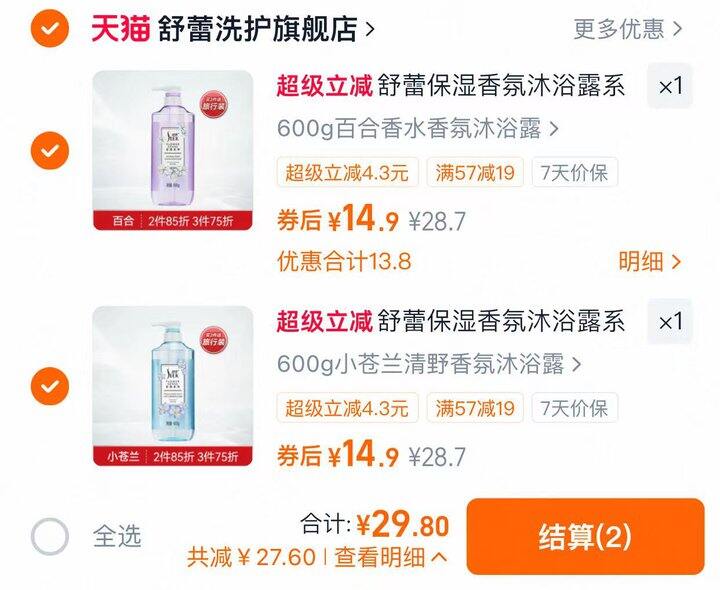Screen dimensions: 720x590
Task: Uncheck the 舒蕾洗护旗舰店 store checkbox
Action: 50,28
